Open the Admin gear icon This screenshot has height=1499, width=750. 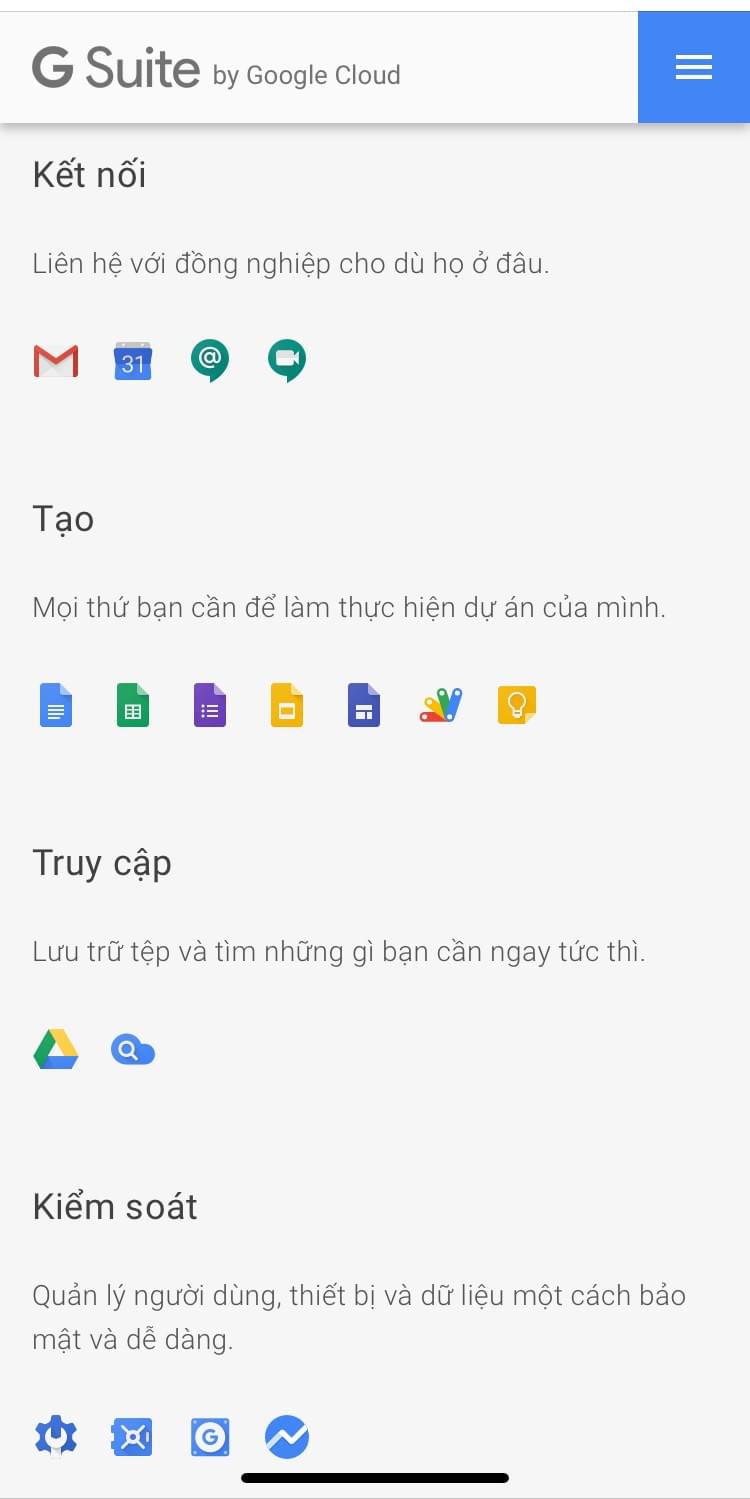(x=56, y=1437)
